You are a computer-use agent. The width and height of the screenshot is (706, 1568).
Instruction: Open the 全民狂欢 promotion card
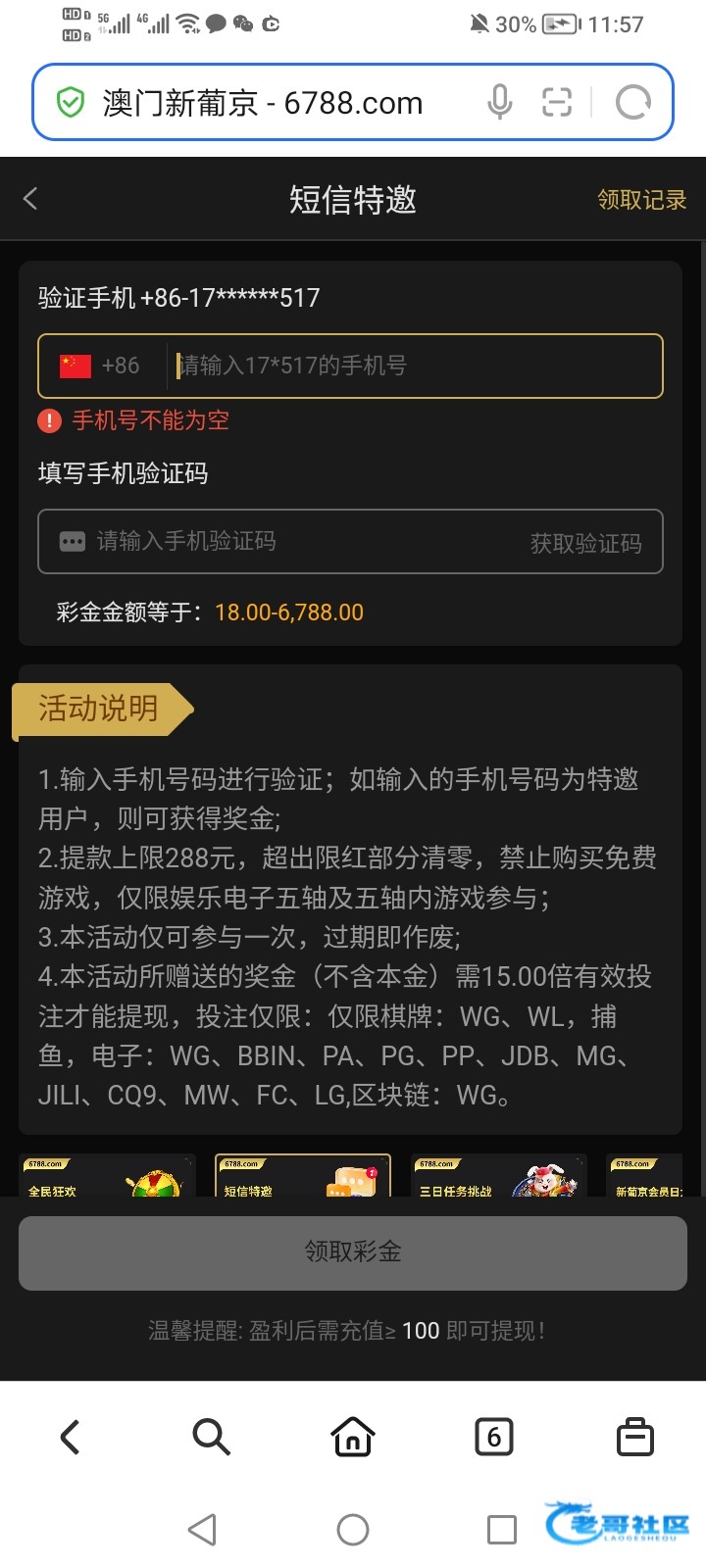tap(107, 1175)
